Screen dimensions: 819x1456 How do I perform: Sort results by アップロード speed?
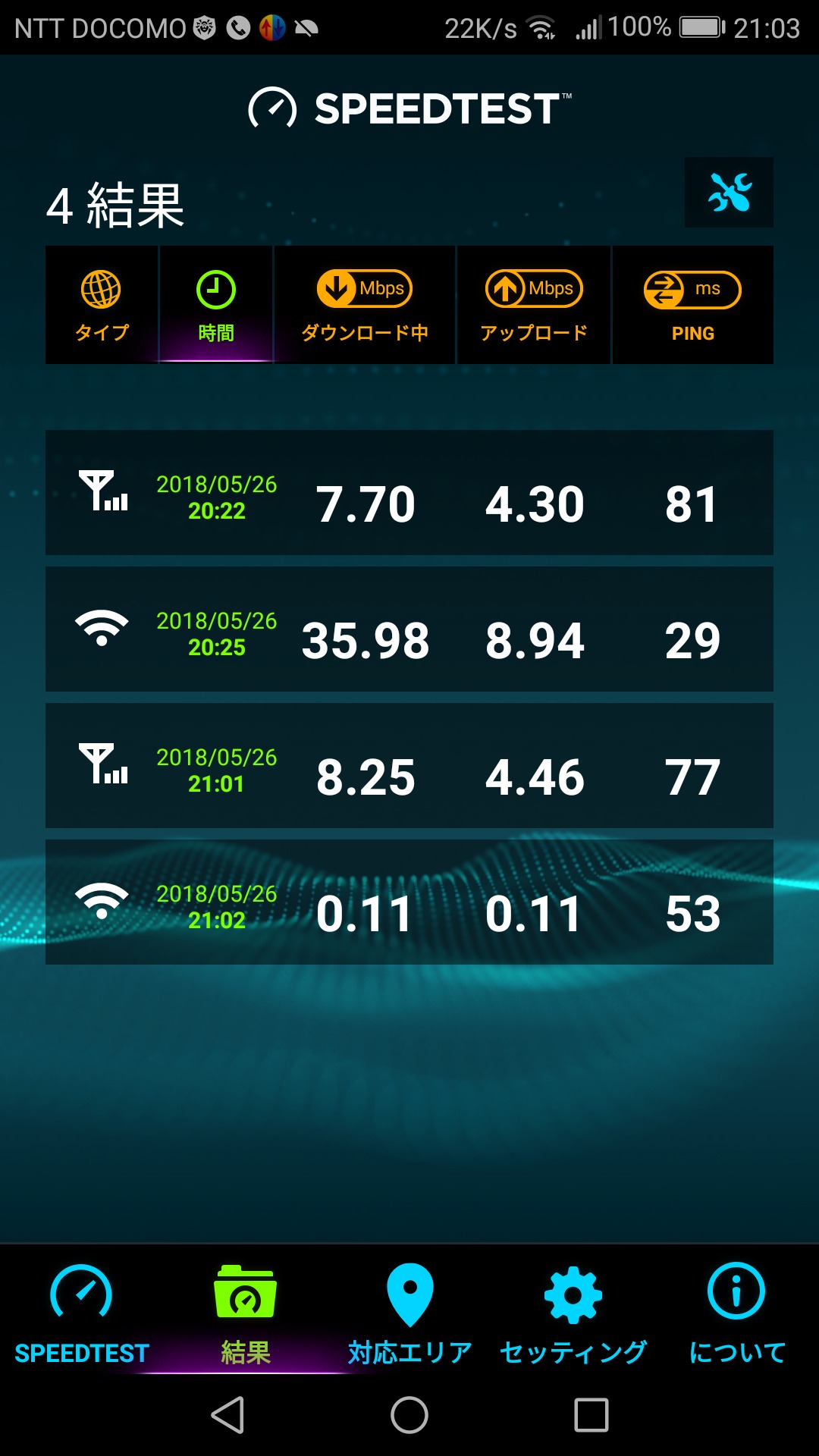point(534,305)
